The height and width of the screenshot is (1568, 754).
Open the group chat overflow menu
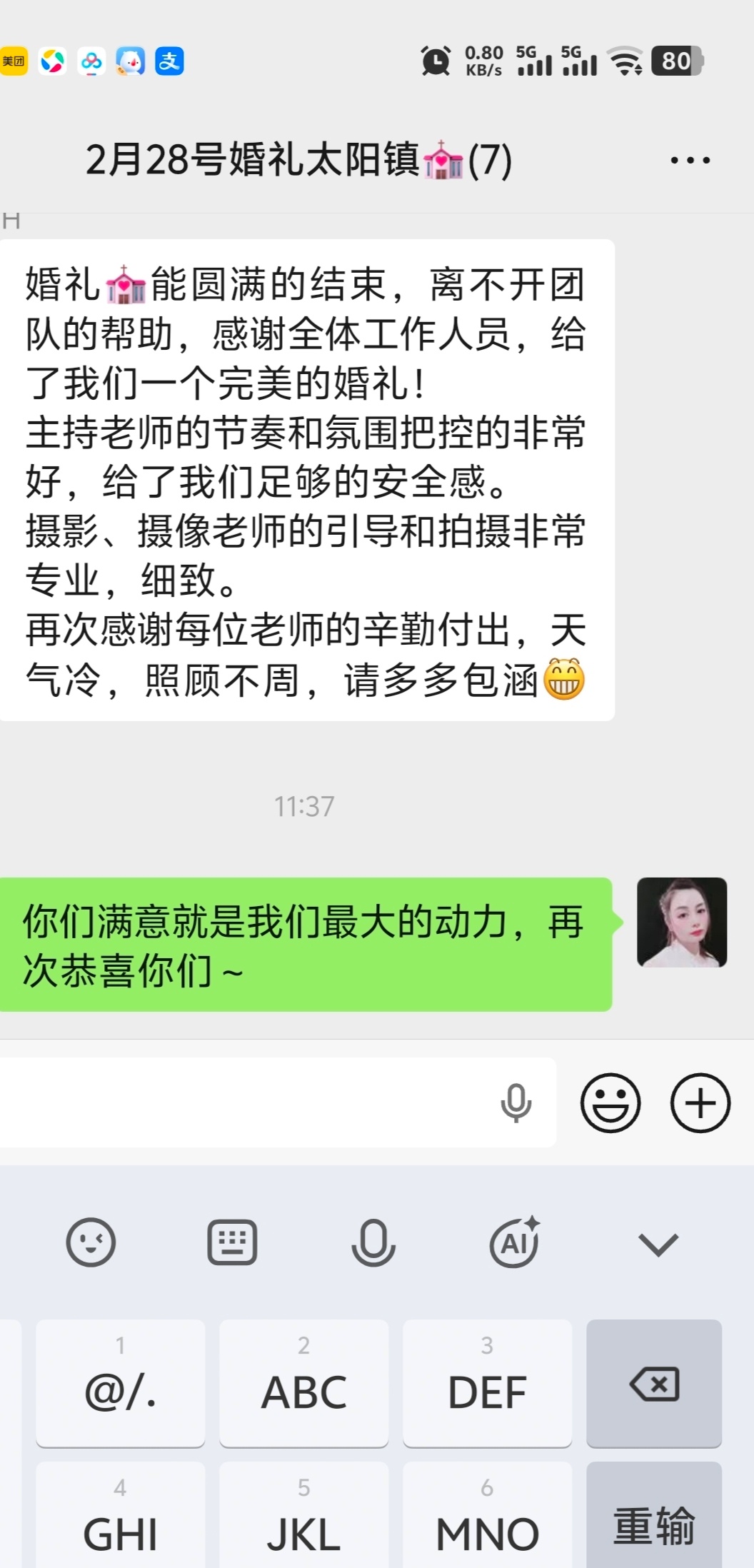690,160
